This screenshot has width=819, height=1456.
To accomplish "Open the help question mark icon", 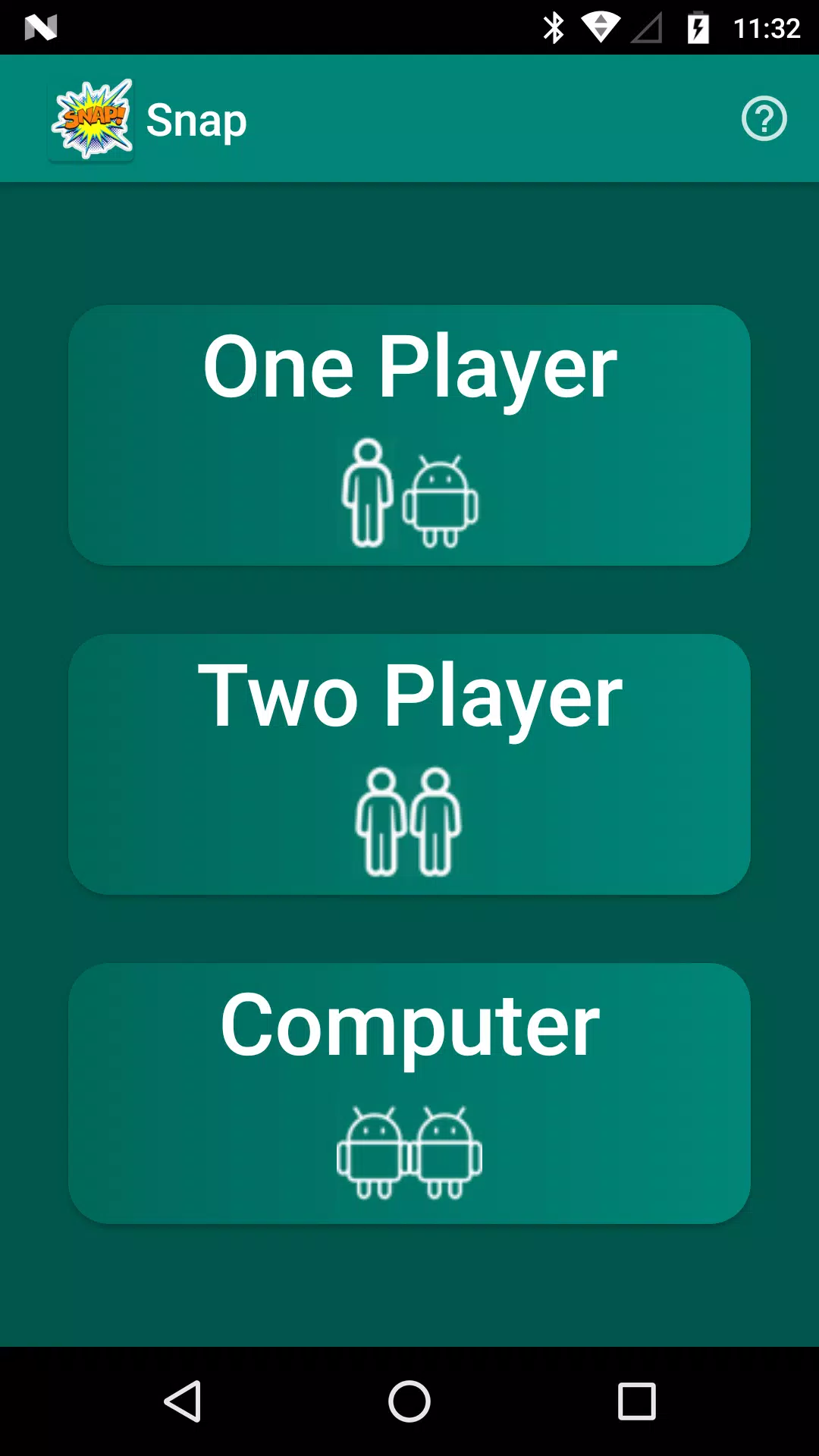I will click(x=764, y=119).
